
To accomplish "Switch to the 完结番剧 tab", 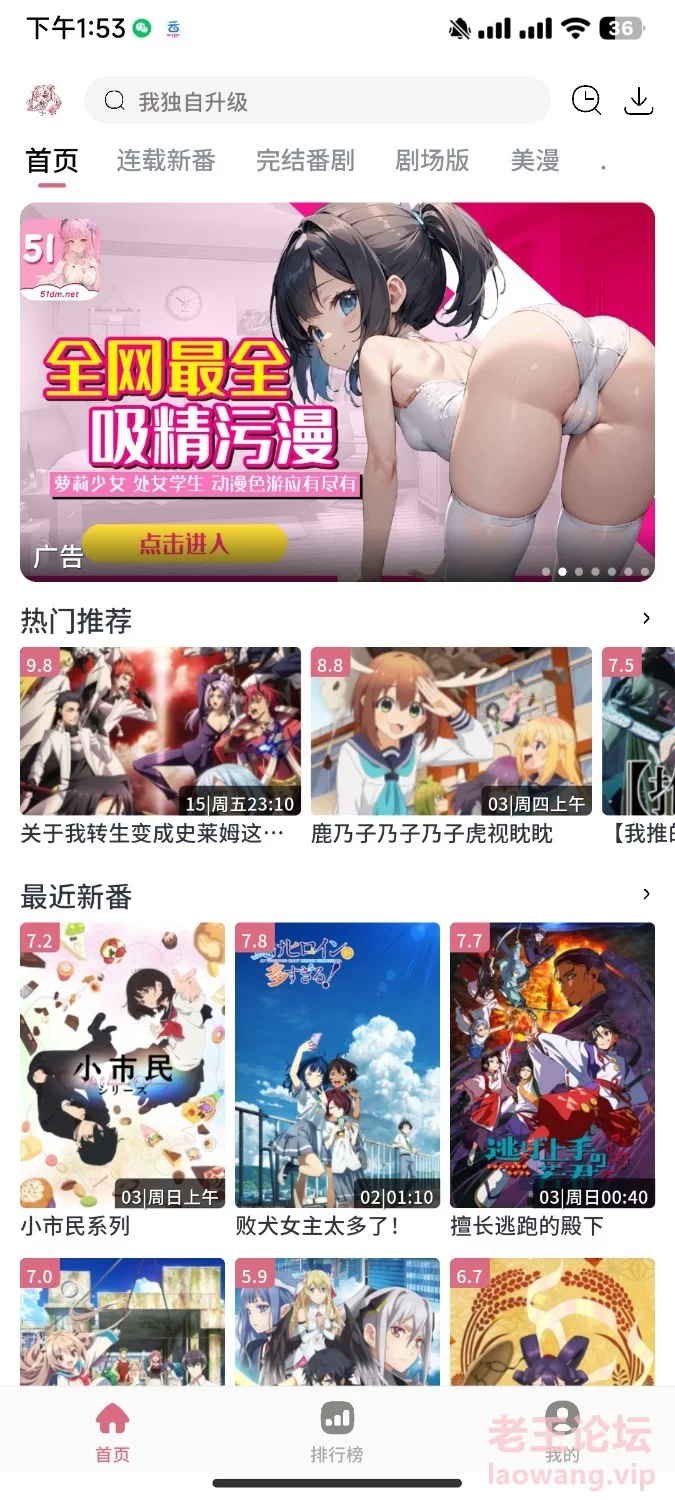I will (305, 161).
